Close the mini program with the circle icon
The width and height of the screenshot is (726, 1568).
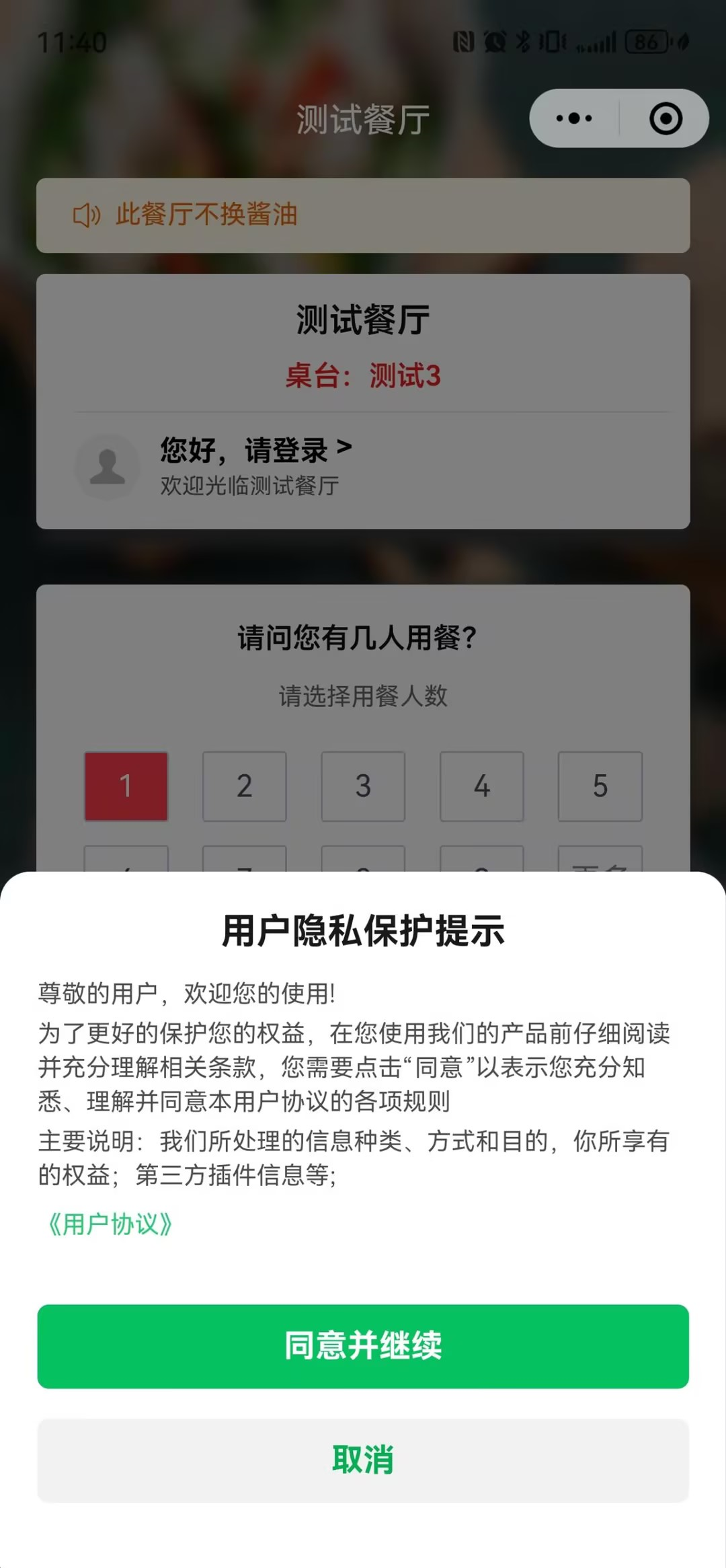[x=665, y=118]
